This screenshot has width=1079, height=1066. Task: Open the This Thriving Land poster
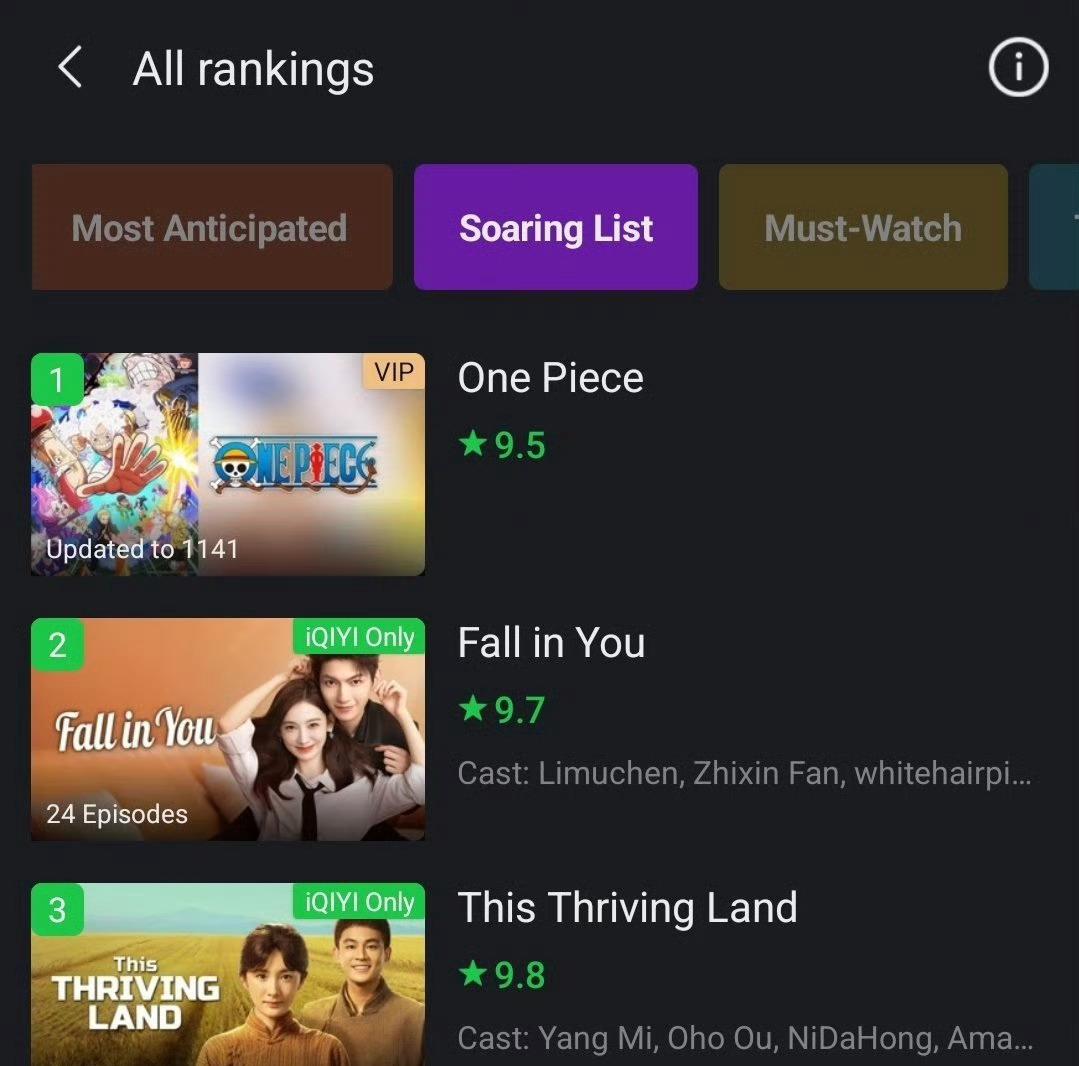pos(228,975)
